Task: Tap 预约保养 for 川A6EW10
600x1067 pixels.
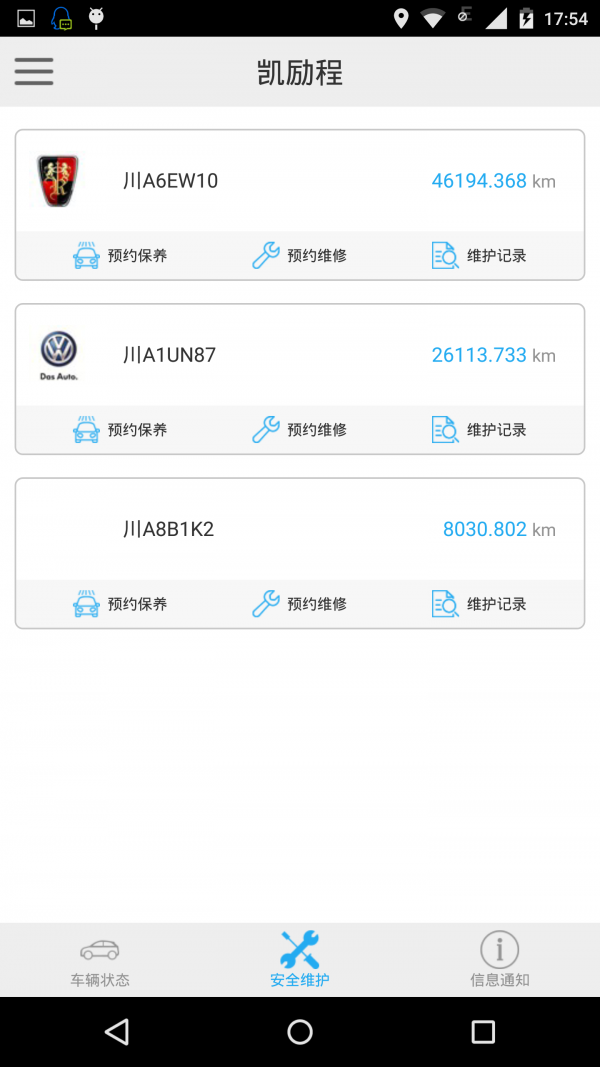Action: coord(120,256)
